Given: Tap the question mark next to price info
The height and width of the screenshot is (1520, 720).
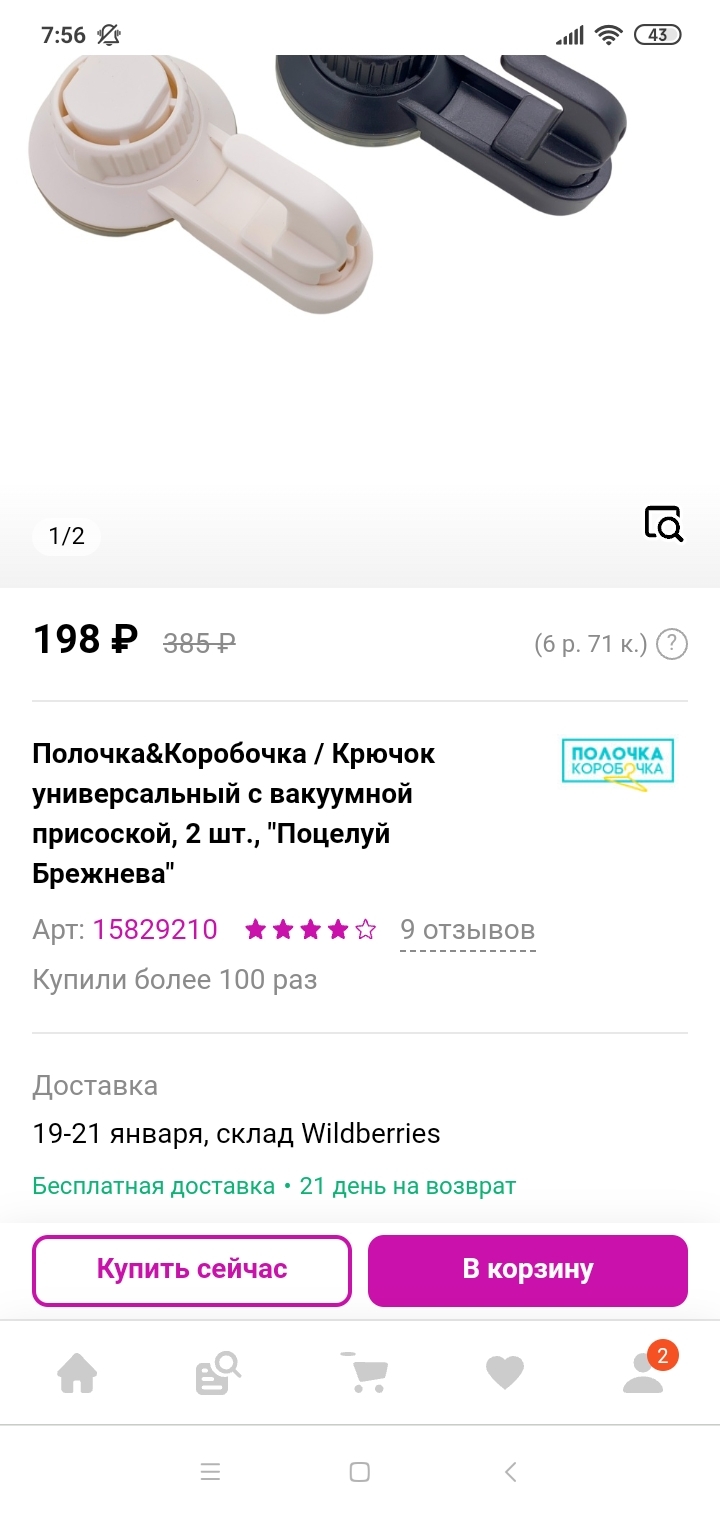Looking at the screenshot, I should point(672,644).
